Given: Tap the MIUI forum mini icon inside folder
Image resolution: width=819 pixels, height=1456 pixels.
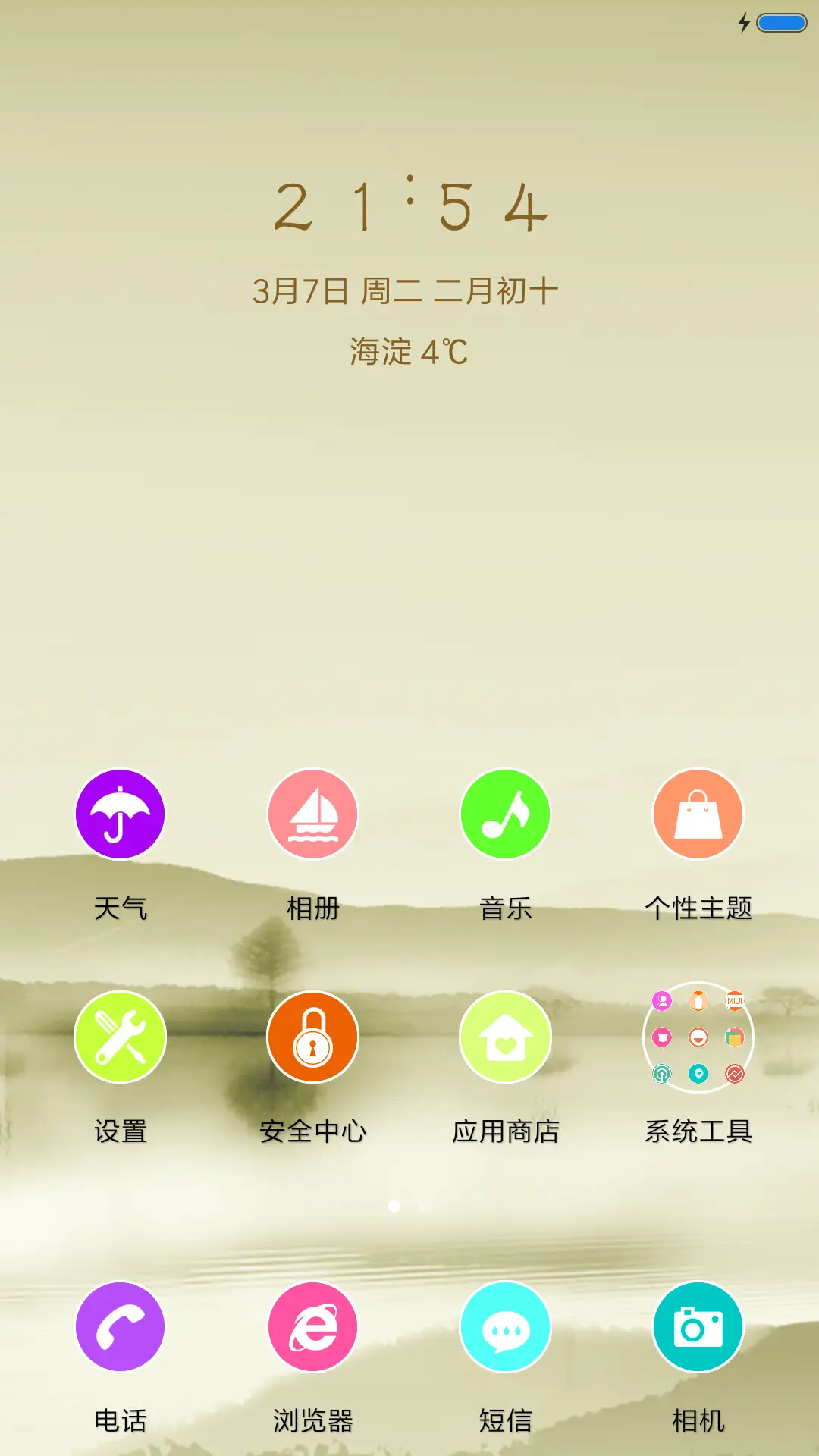Looking at the screenshot, I should (733, 999).
